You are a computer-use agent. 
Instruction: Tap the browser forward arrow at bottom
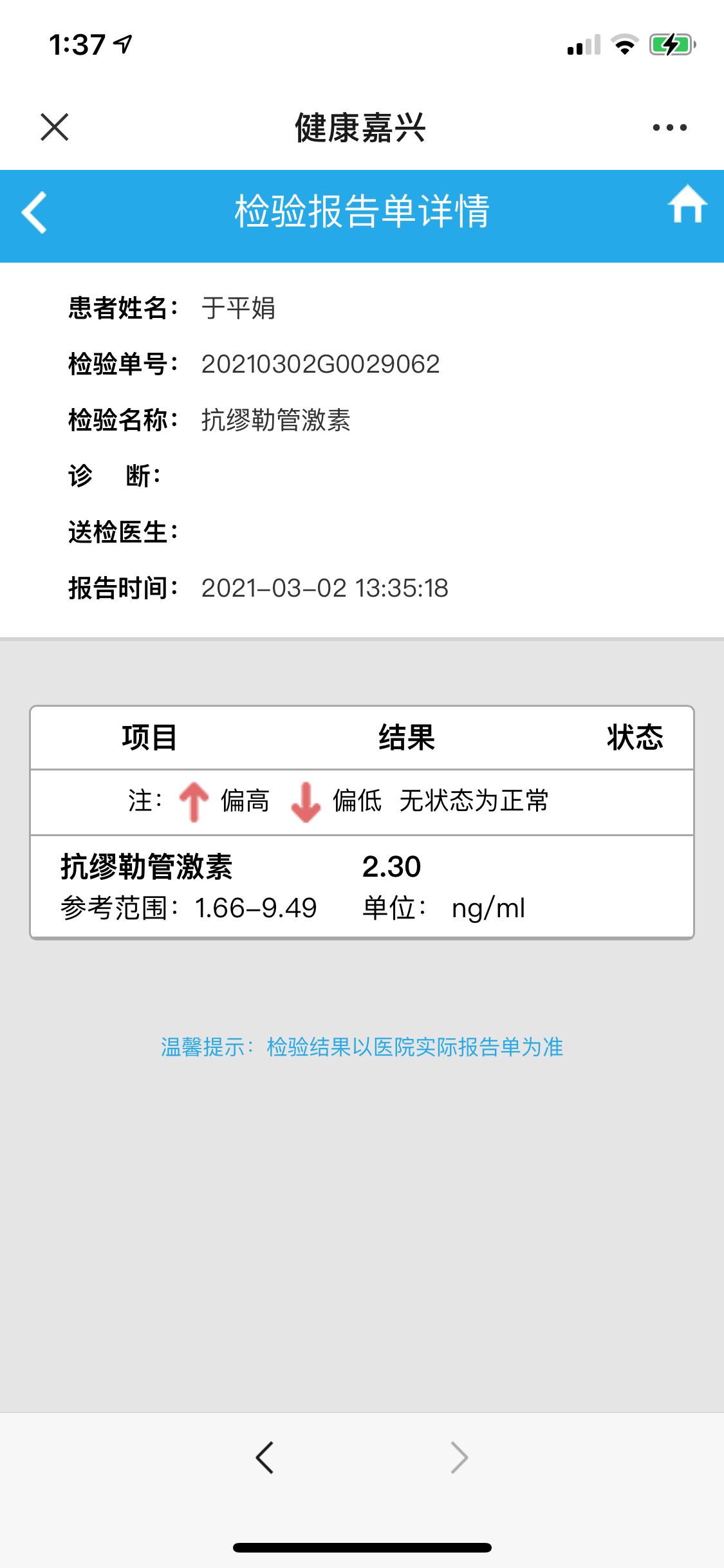(x=459, y=1457)
